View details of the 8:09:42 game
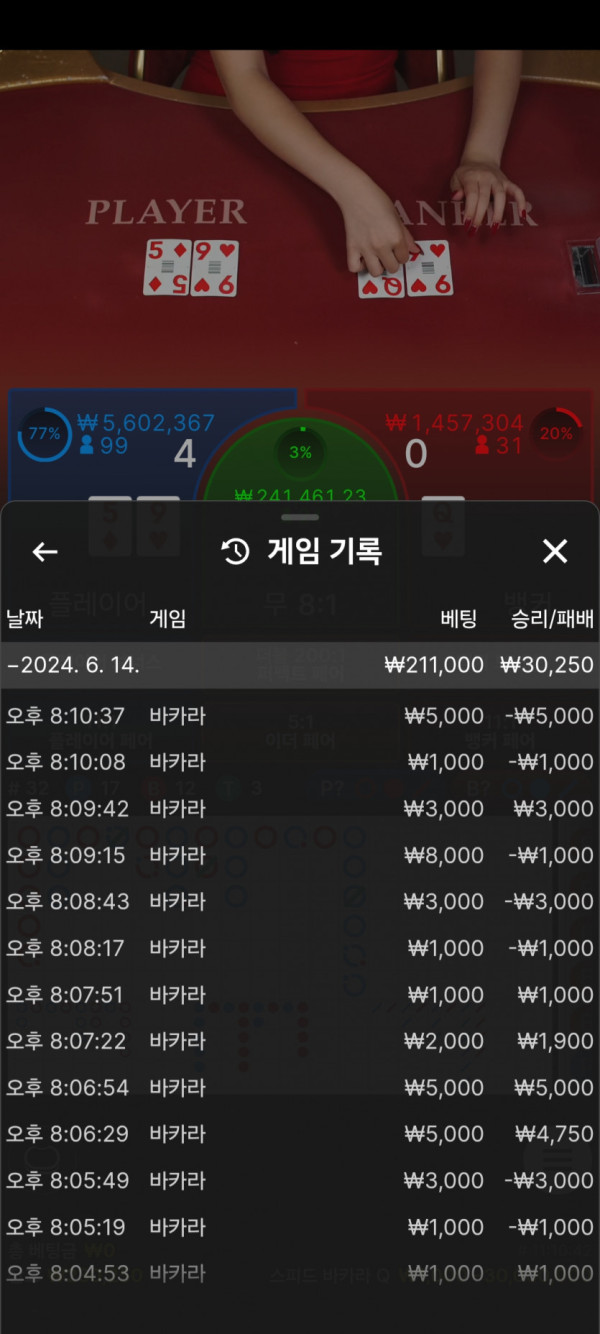 300,808
